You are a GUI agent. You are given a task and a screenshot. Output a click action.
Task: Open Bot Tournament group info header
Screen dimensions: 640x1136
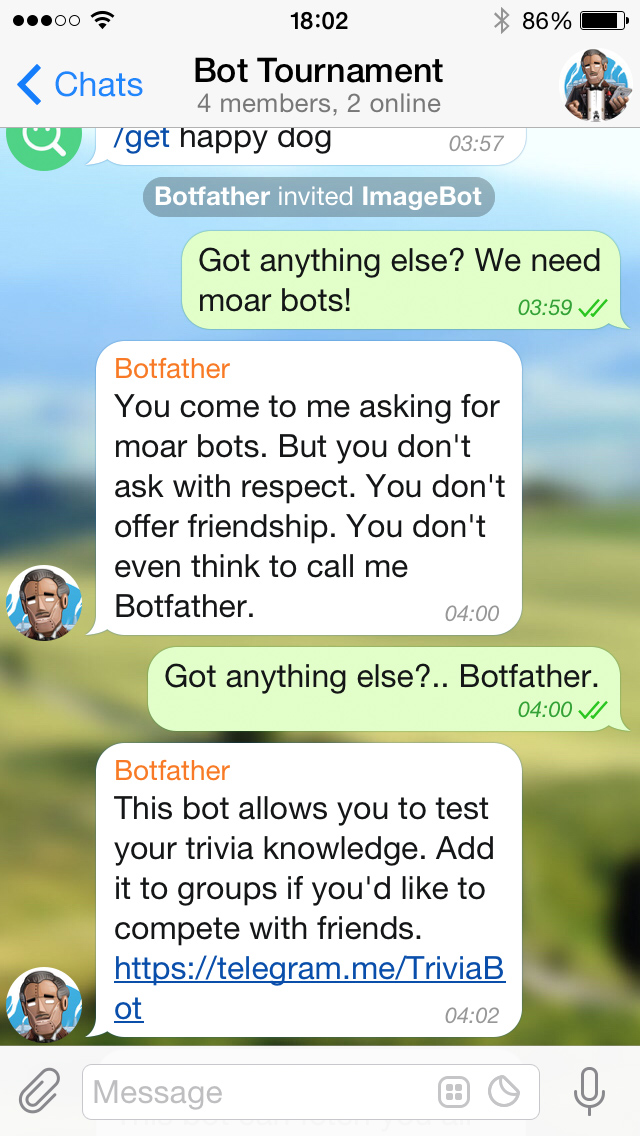coord(318,85)
